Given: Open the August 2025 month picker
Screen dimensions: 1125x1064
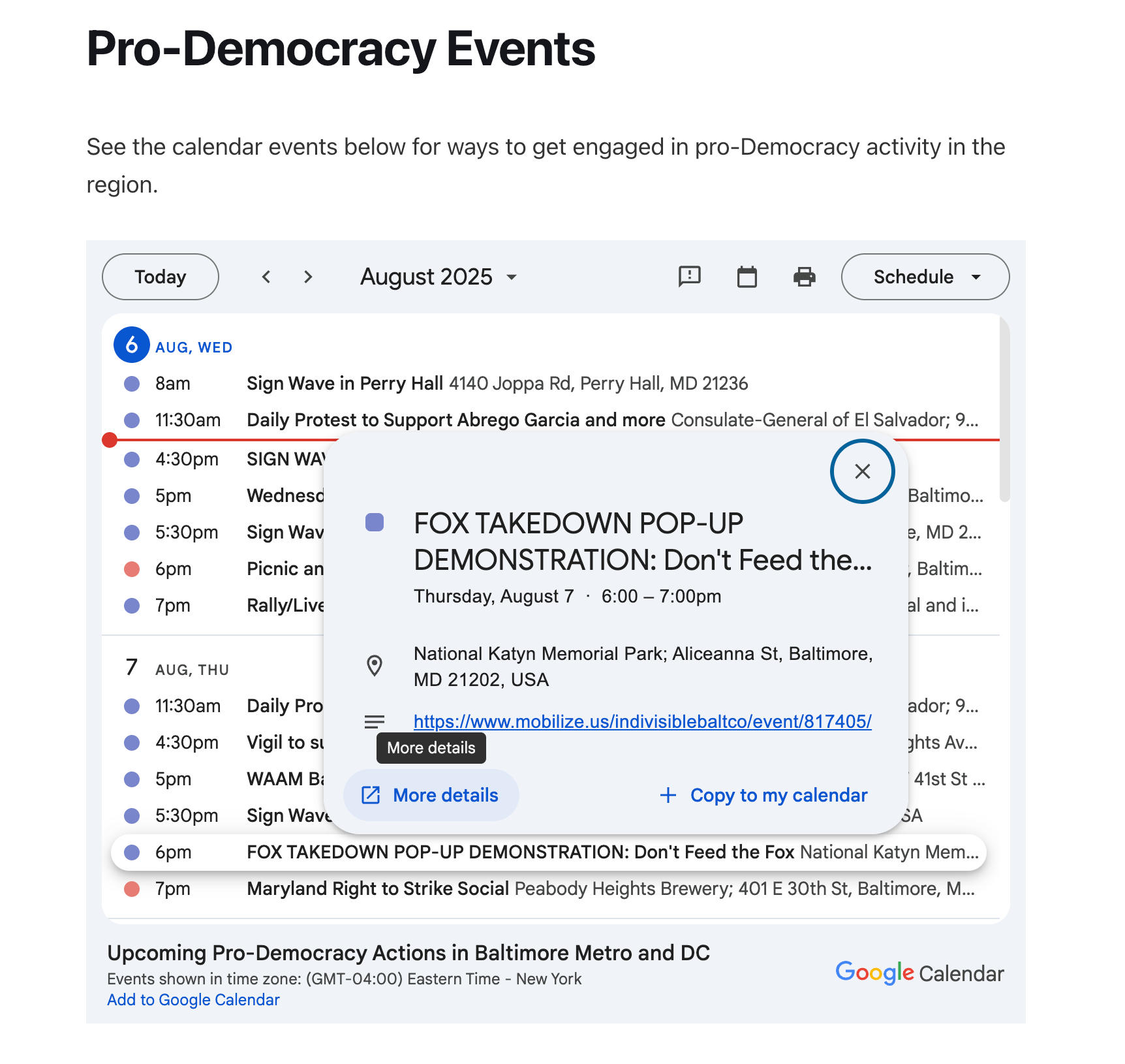Looking at the screenshot, I should [x=439, y=277].
